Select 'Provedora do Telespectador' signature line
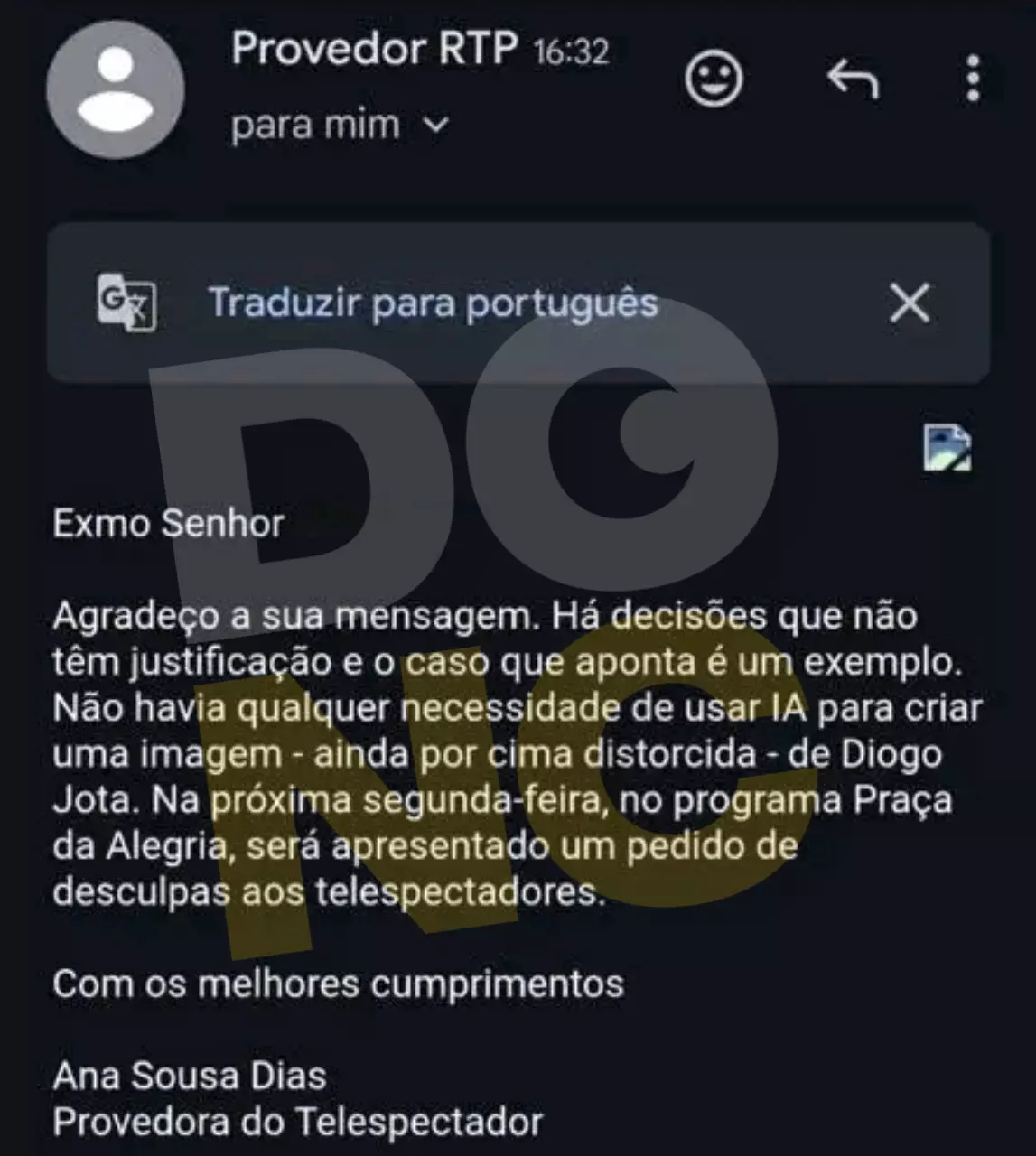The width and height of the screenshot is (1036, 1156). [298, 1123]
